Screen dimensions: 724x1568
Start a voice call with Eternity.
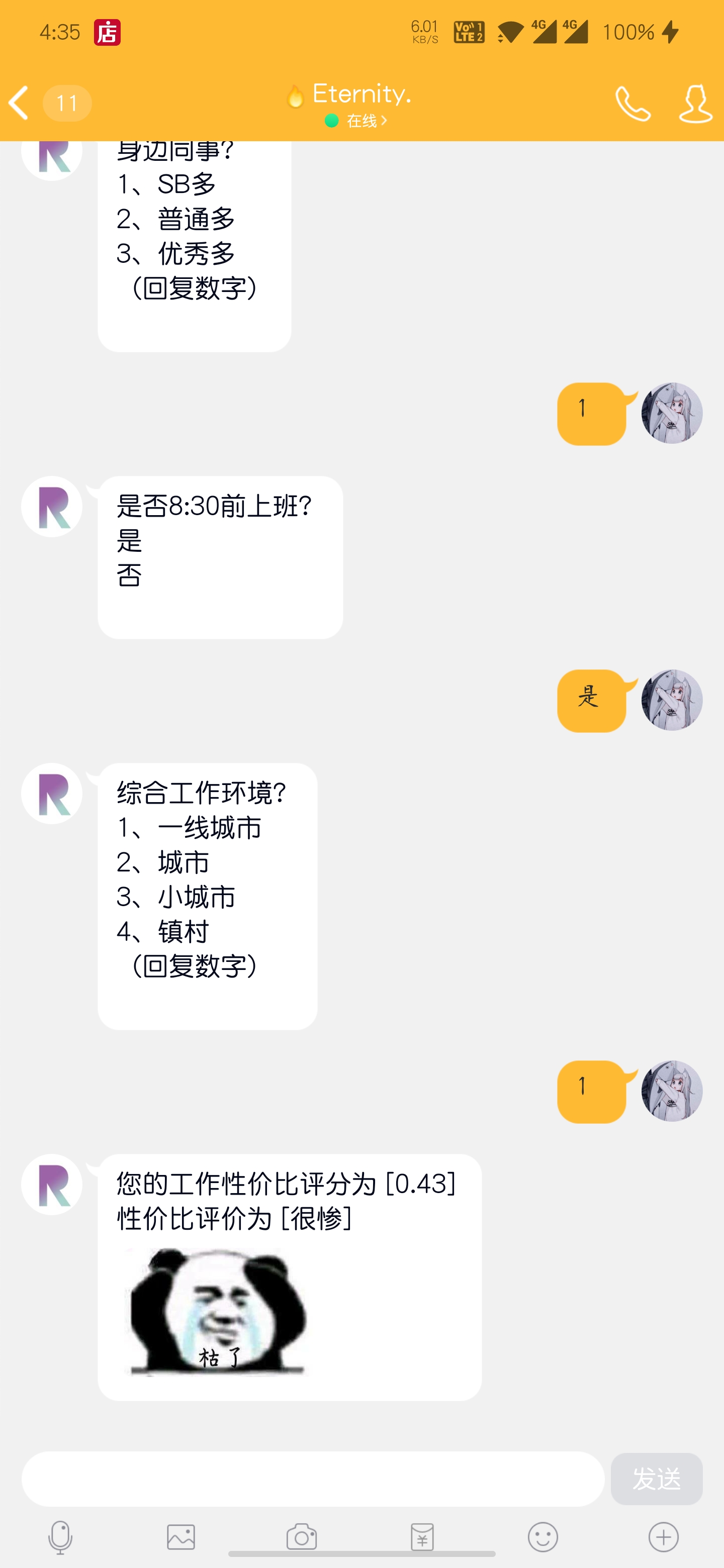[x=632, y=104]
